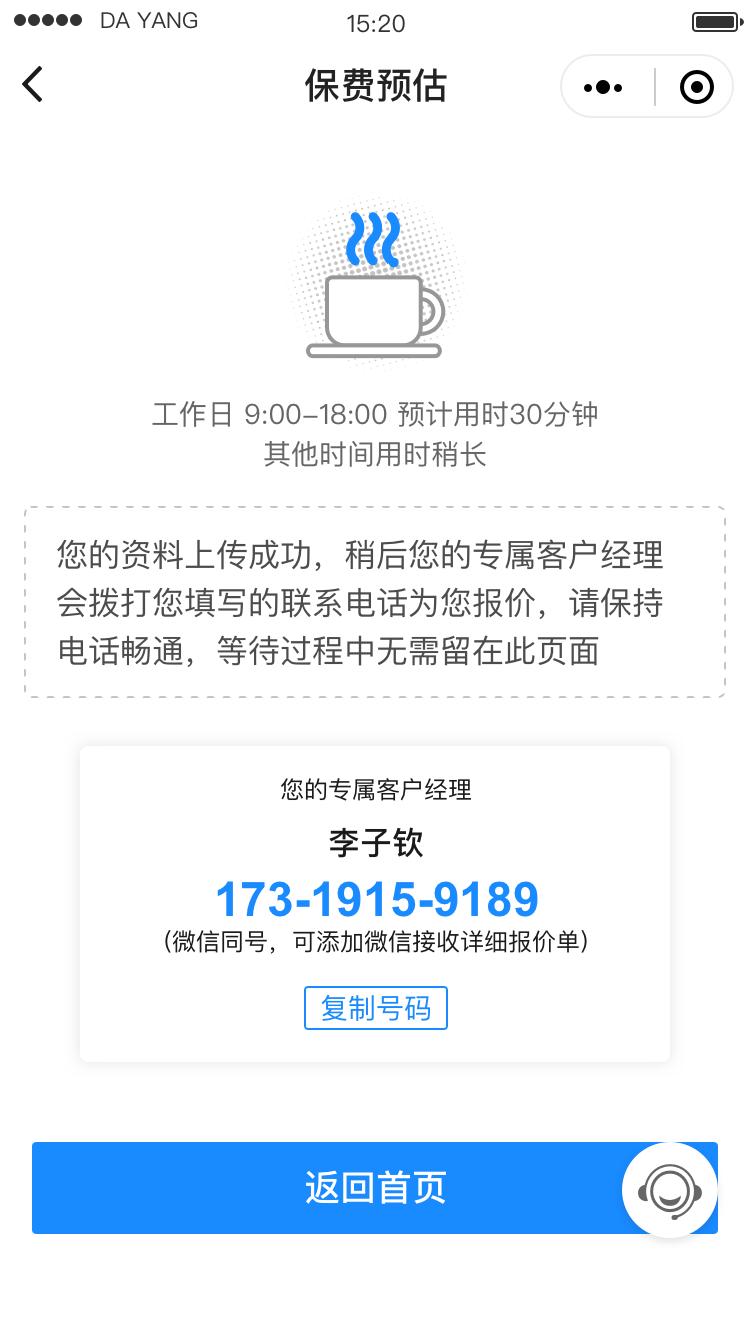Tap the time 15:20 in status bar
This screenshot has width=750, height=1334.
375,23
